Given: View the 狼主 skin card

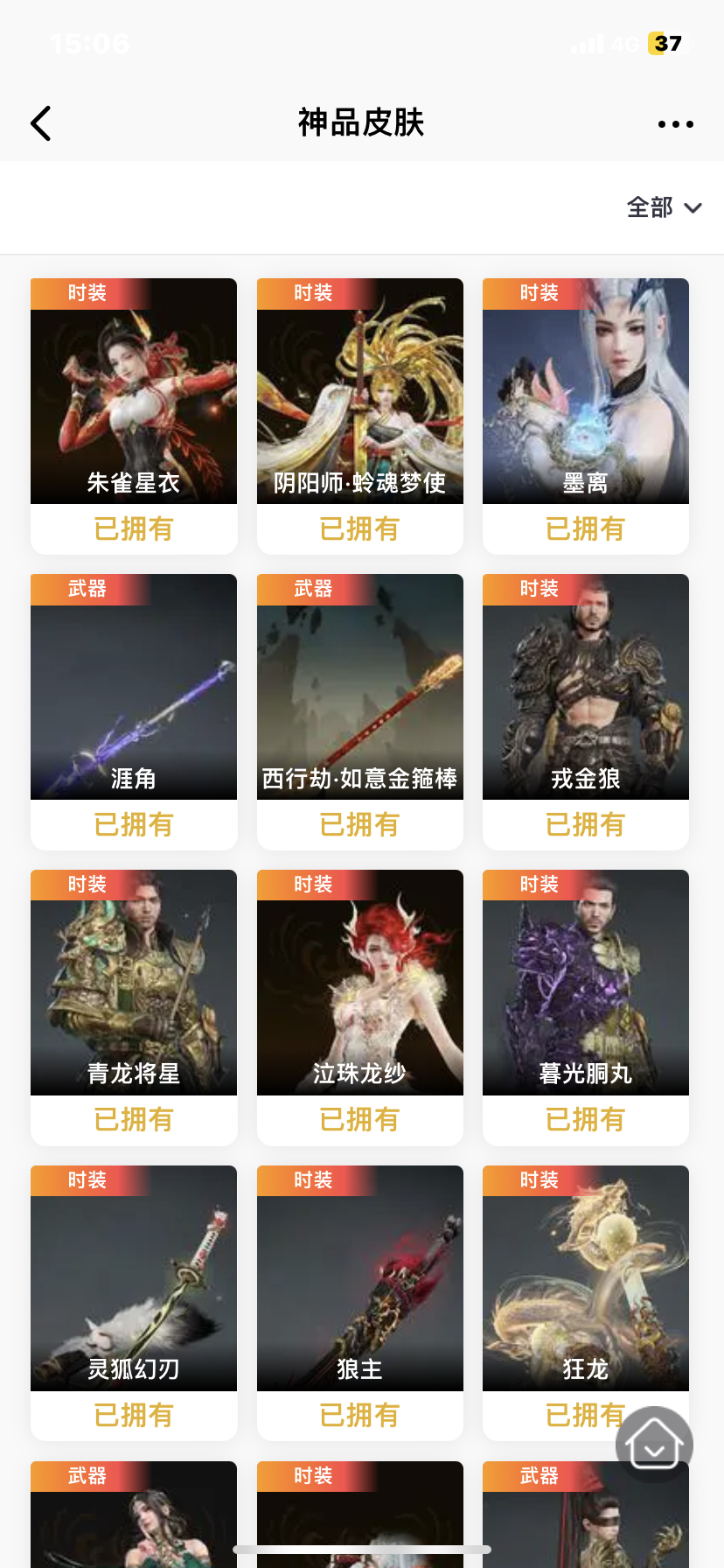Looking at the screenshot, I should point(360,1304).
